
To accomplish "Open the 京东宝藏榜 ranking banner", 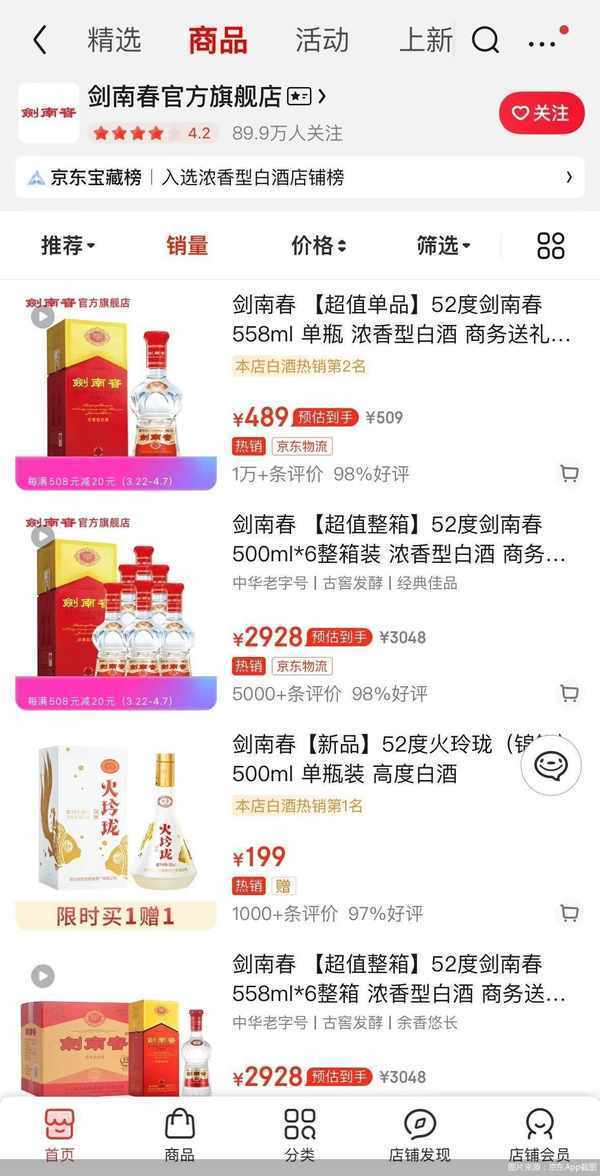I will 300,178.
